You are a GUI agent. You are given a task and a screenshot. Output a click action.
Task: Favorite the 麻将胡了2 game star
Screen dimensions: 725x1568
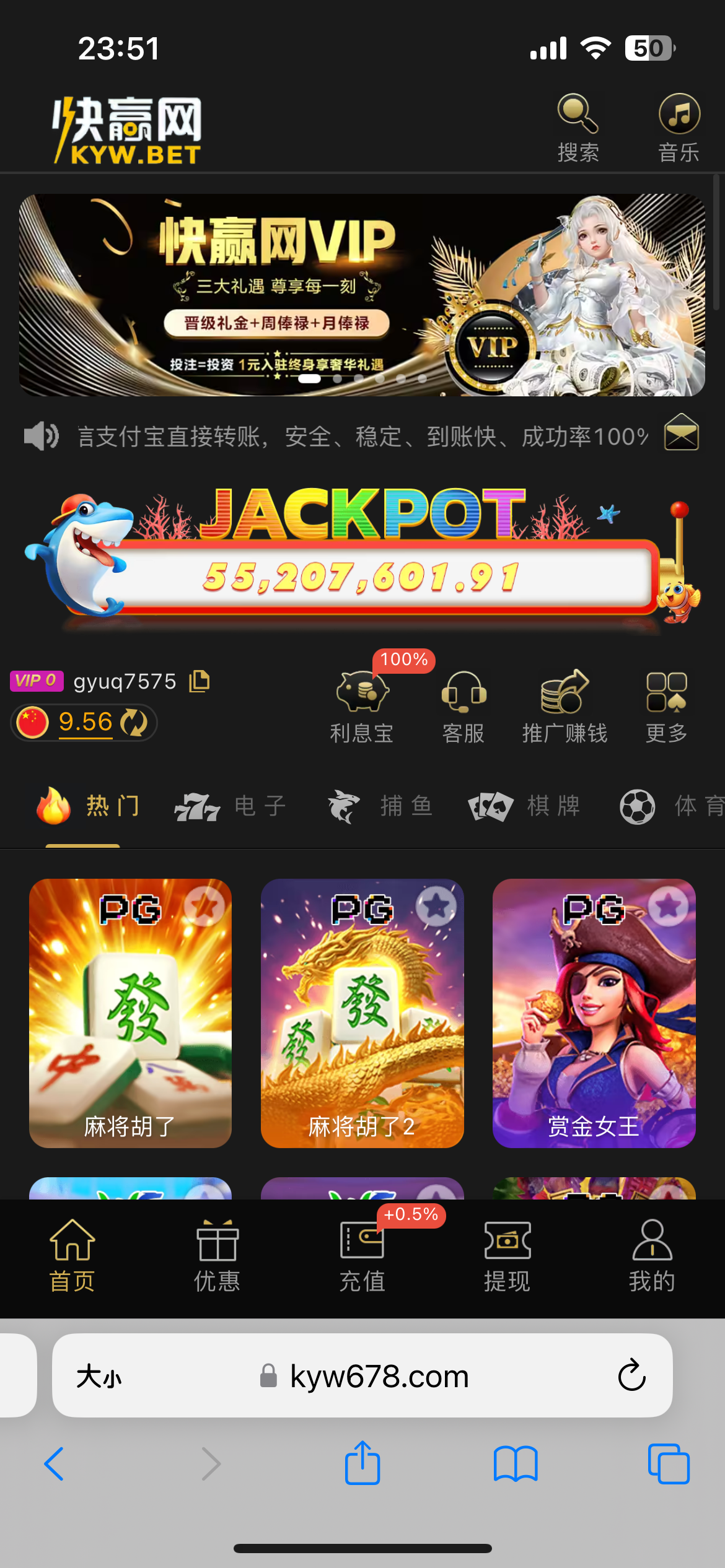(x=436, y=907)
